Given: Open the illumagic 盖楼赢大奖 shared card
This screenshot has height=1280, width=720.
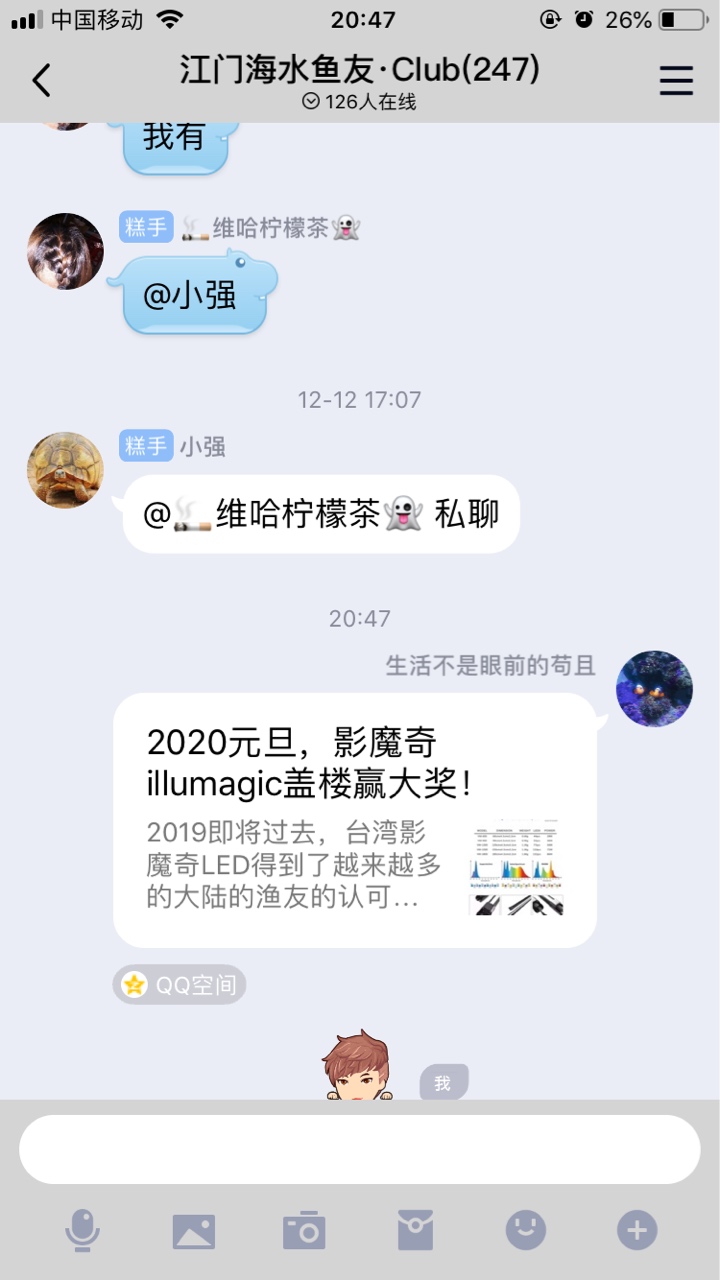Looking at the screenshot, I should 355,820.
